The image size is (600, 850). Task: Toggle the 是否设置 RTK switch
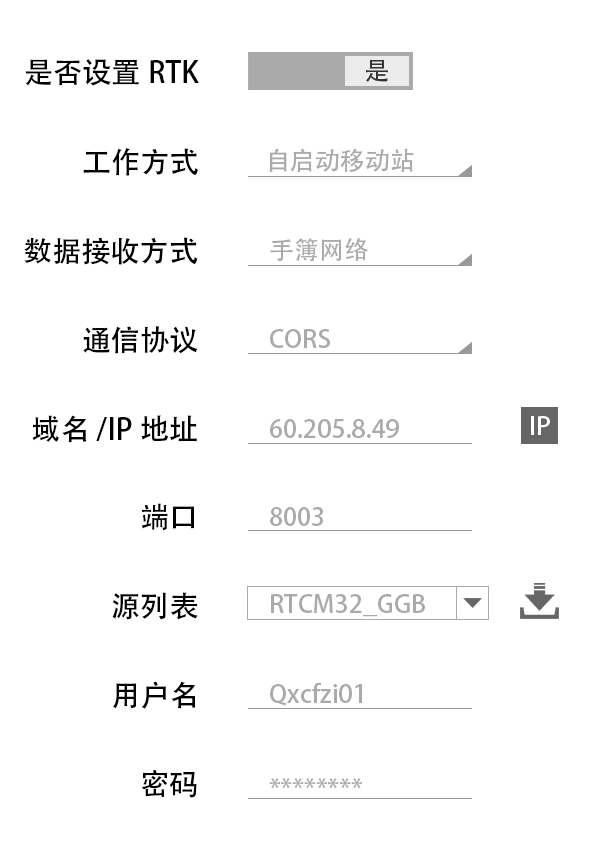(330, 71)
